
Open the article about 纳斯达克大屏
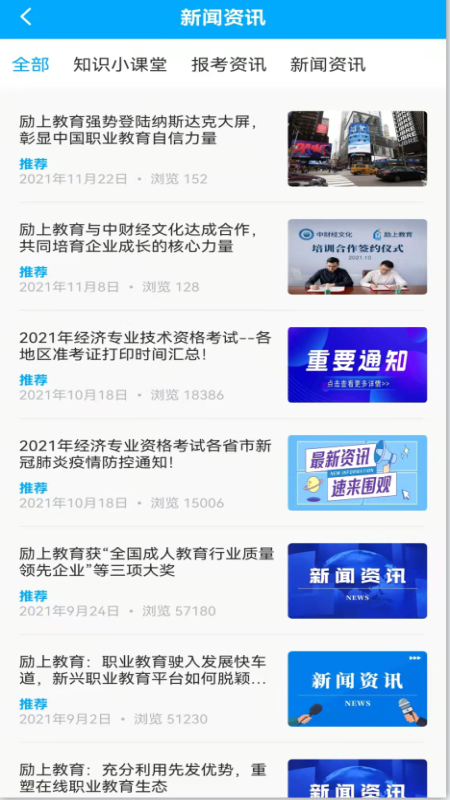tap(223, 148)
